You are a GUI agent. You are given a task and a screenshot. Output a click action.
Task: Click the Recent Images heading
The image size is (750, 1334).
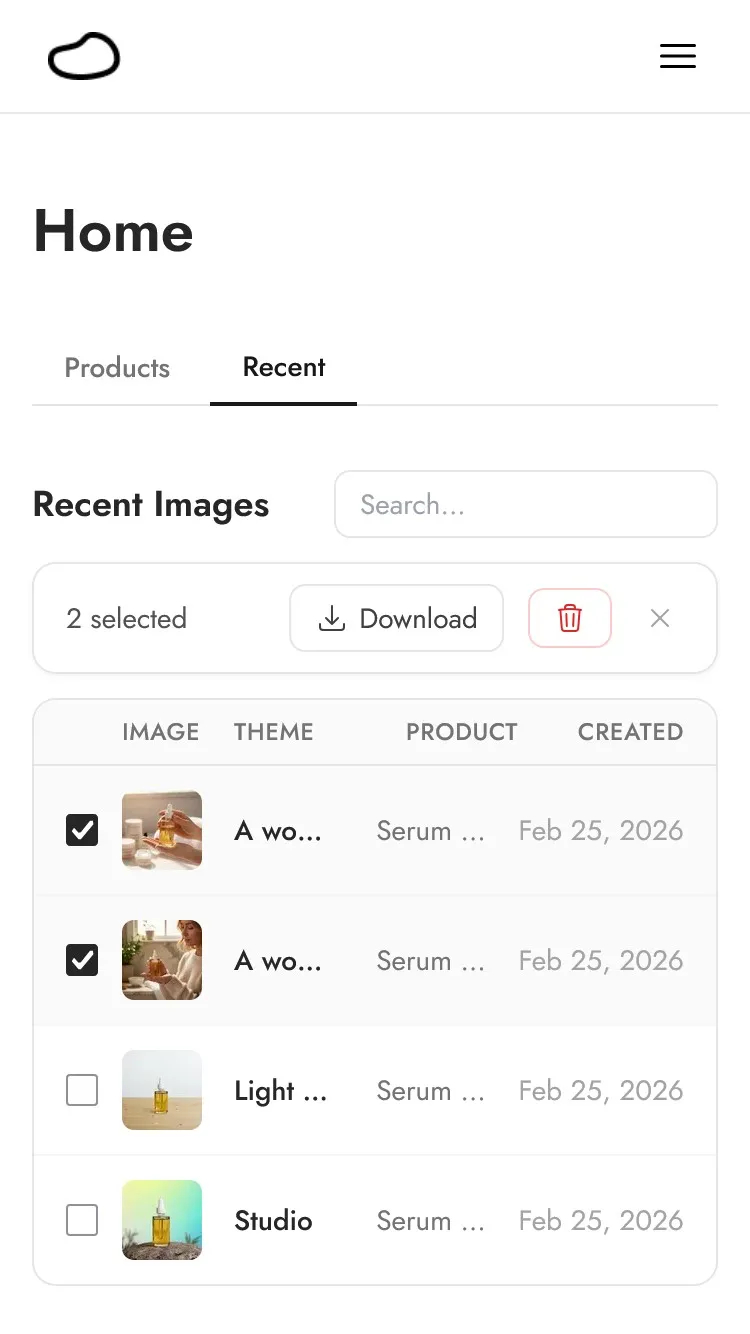point(150,504)
